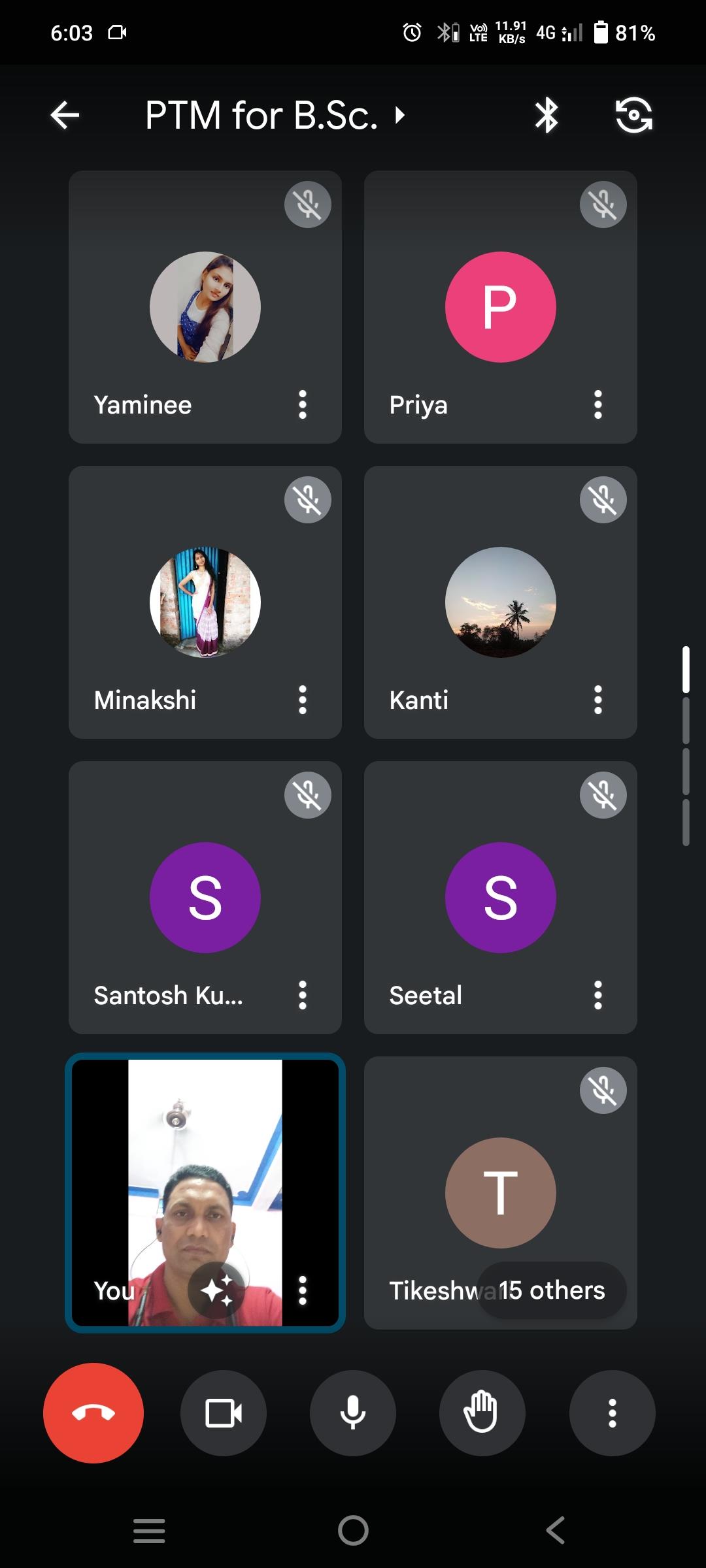Open options menu on Yaminee's tile
The image size is (706, 1568).
pos(303,404)
